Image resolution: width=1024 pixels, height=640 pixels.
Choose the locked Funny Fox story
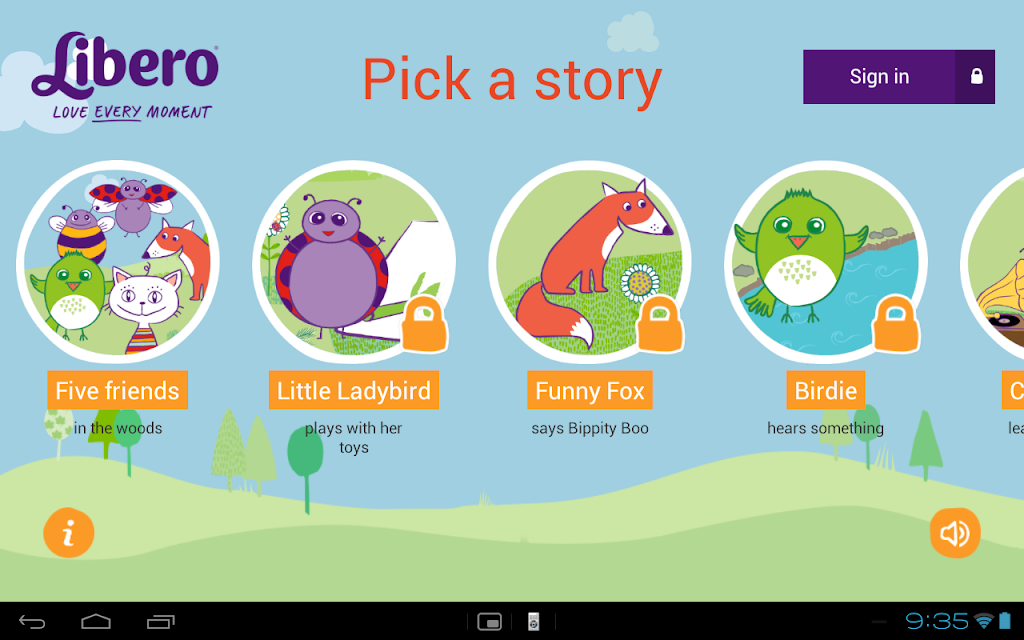coord(590,262)
